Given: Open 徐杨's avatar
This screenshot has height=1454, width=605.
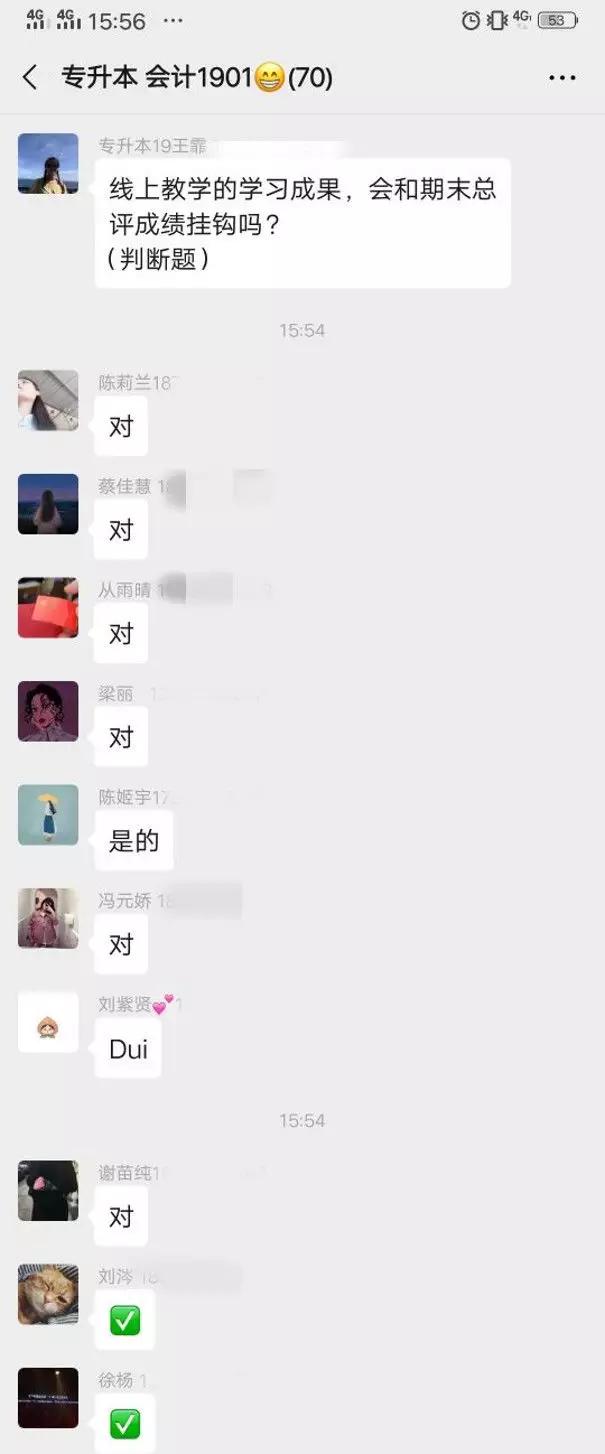Looking at the screenshot, I should coord(48,1397).
